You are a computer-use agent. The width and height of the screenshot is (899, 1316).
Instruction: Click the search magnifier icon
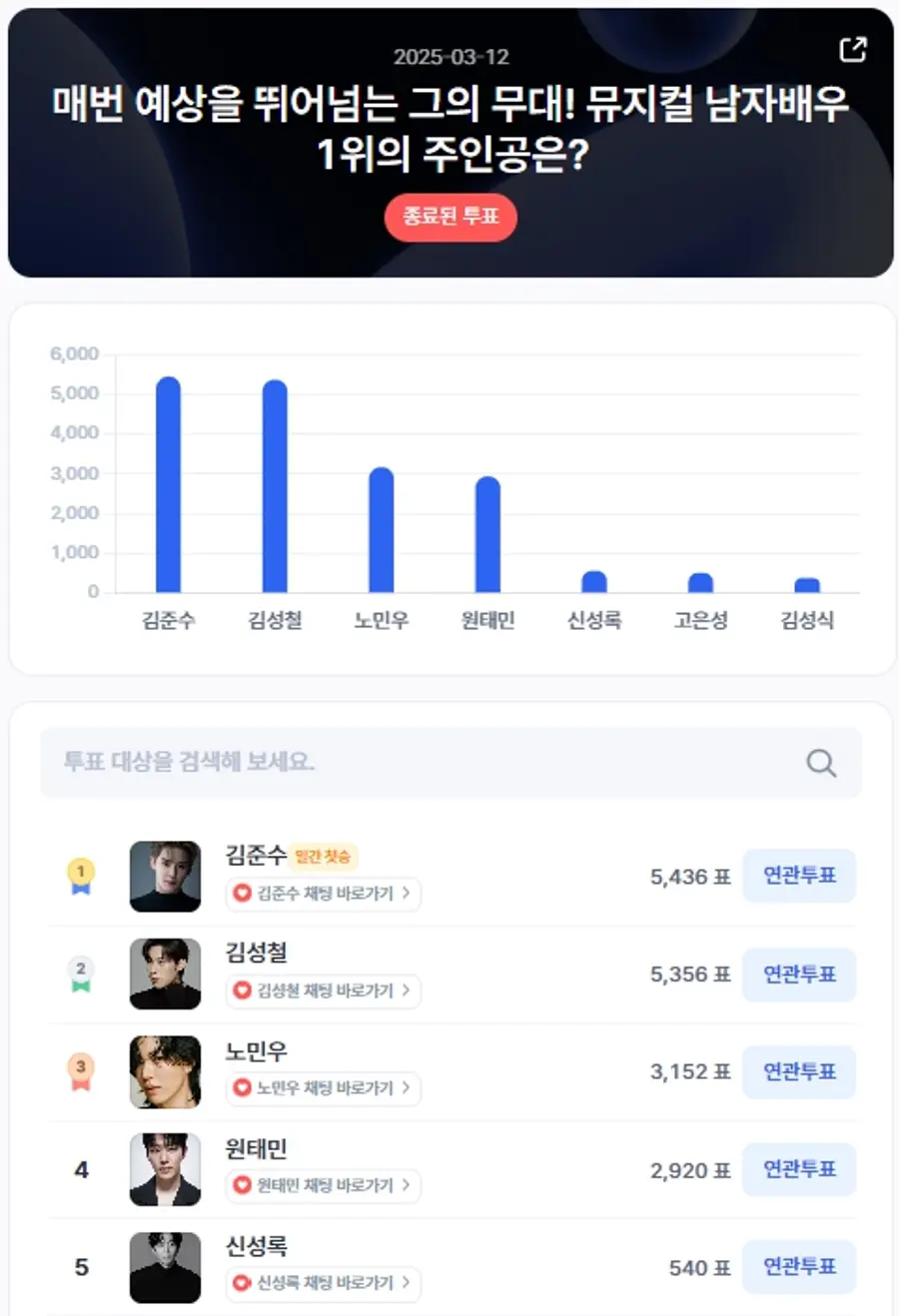click(821, 763)
